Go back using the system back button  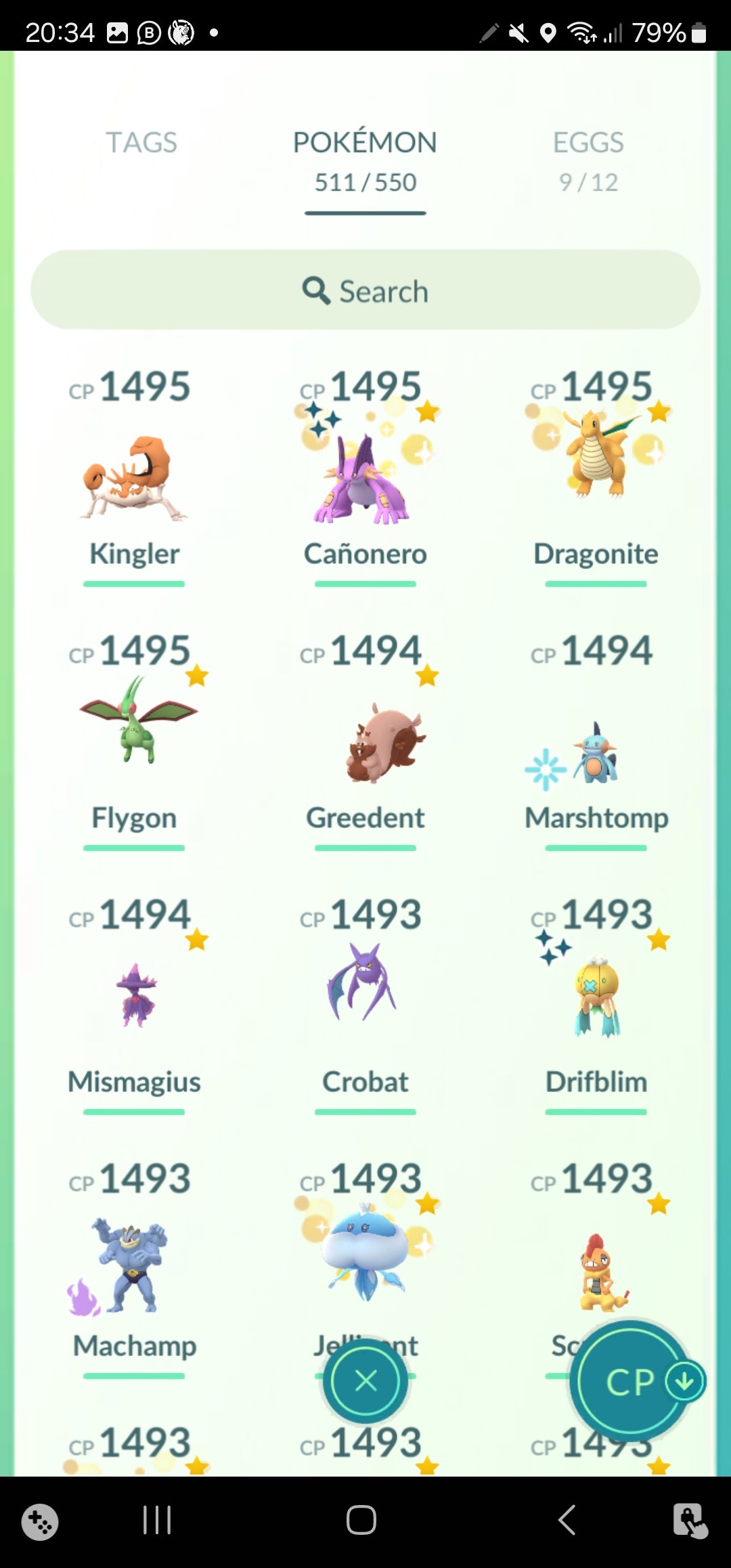[x=567, y=1520]
